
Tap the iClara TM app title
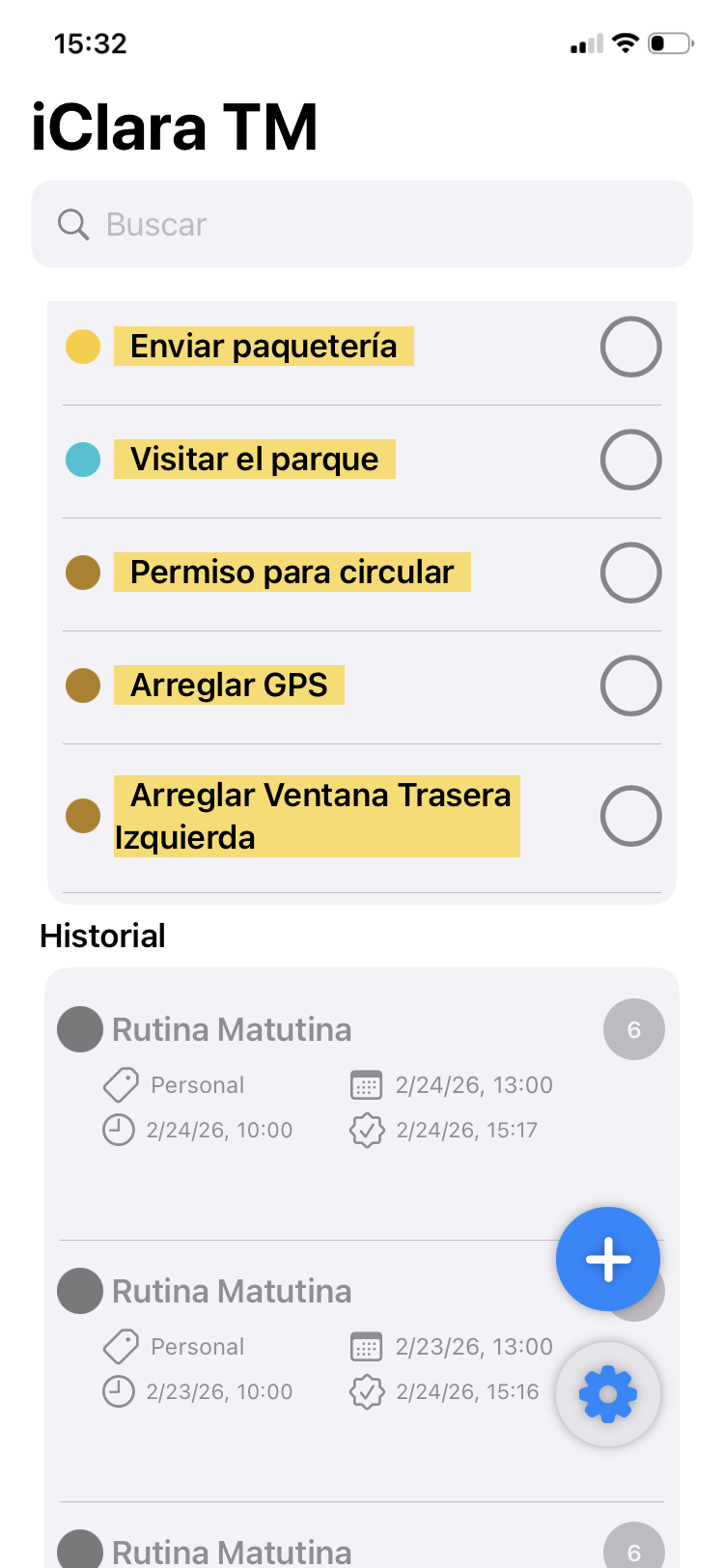[x=174, y=126]
